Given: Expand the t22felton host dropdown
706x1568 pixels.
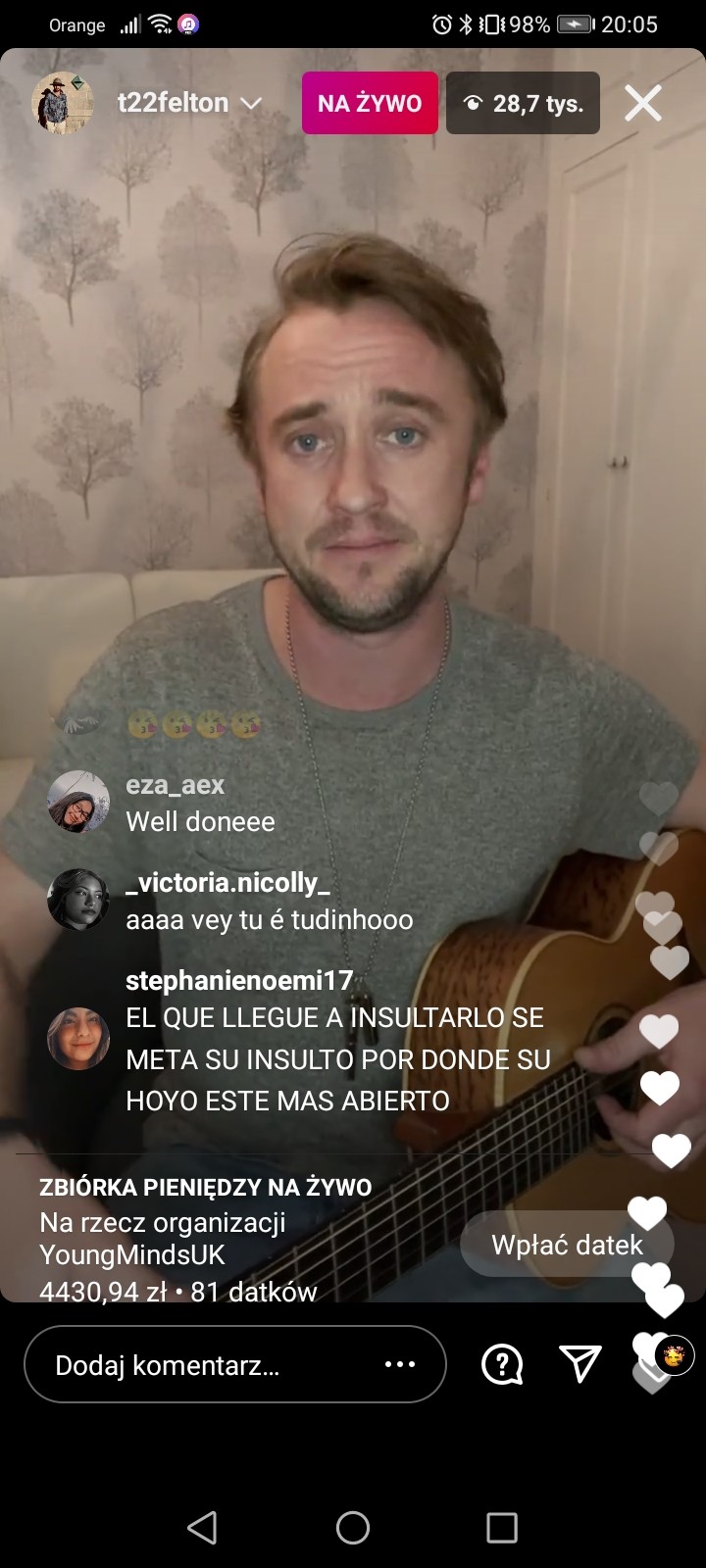Looking at the screenshot, I should point(251,103).
